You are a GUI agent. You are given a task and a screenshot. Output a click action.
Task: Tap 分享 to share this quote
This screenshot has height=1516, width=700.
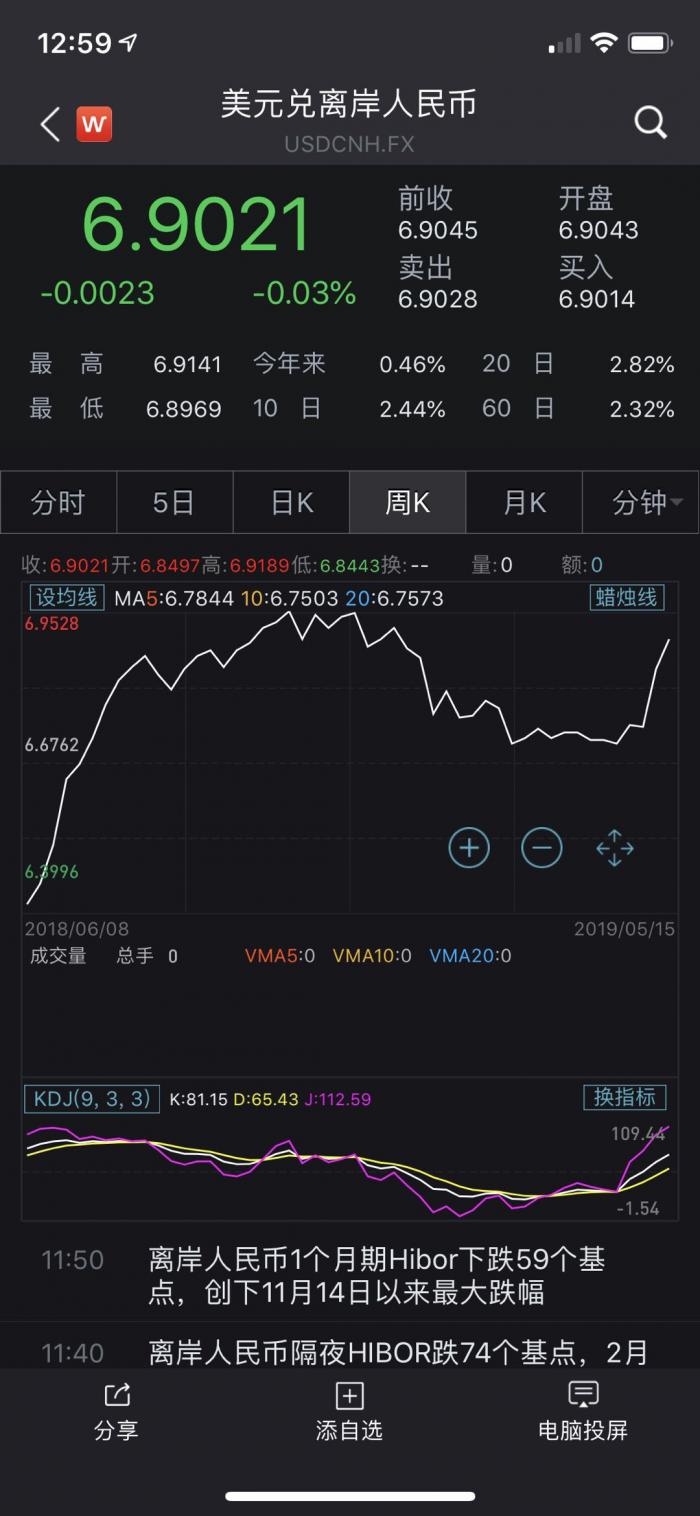pos(116,1411)
